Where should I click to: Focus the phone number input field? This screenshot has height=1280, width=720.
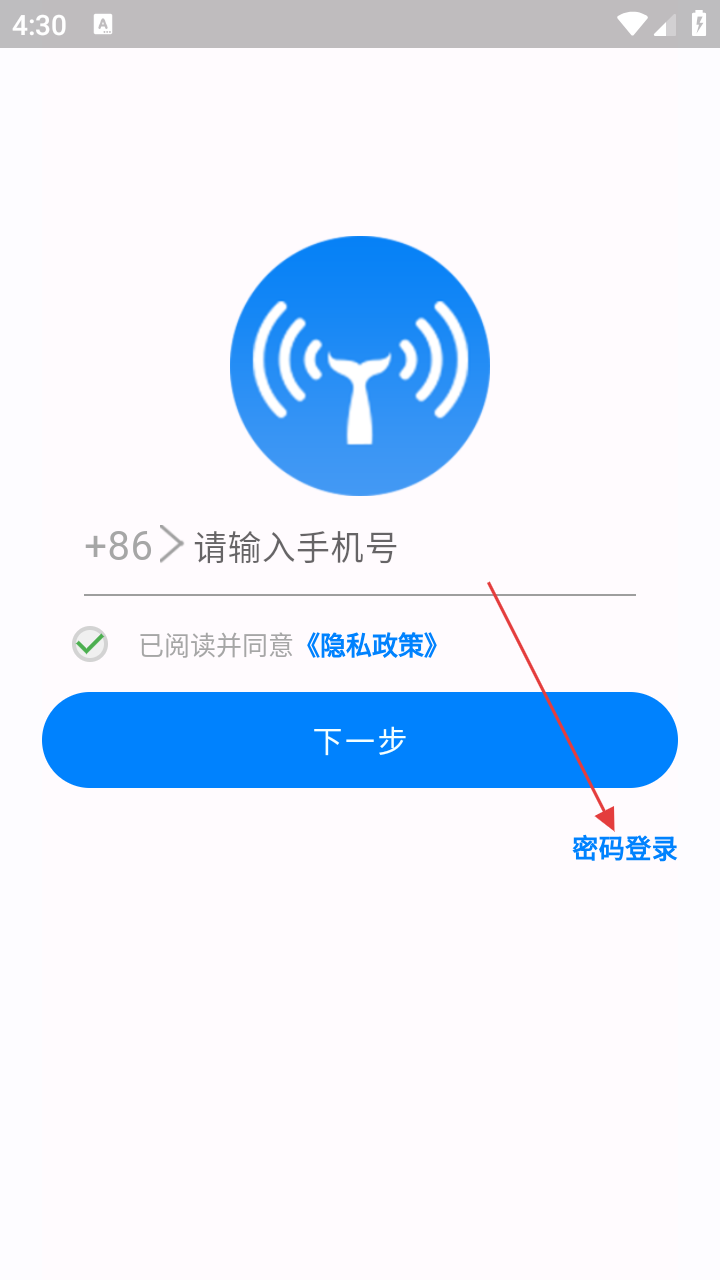(x=410, y=548)
